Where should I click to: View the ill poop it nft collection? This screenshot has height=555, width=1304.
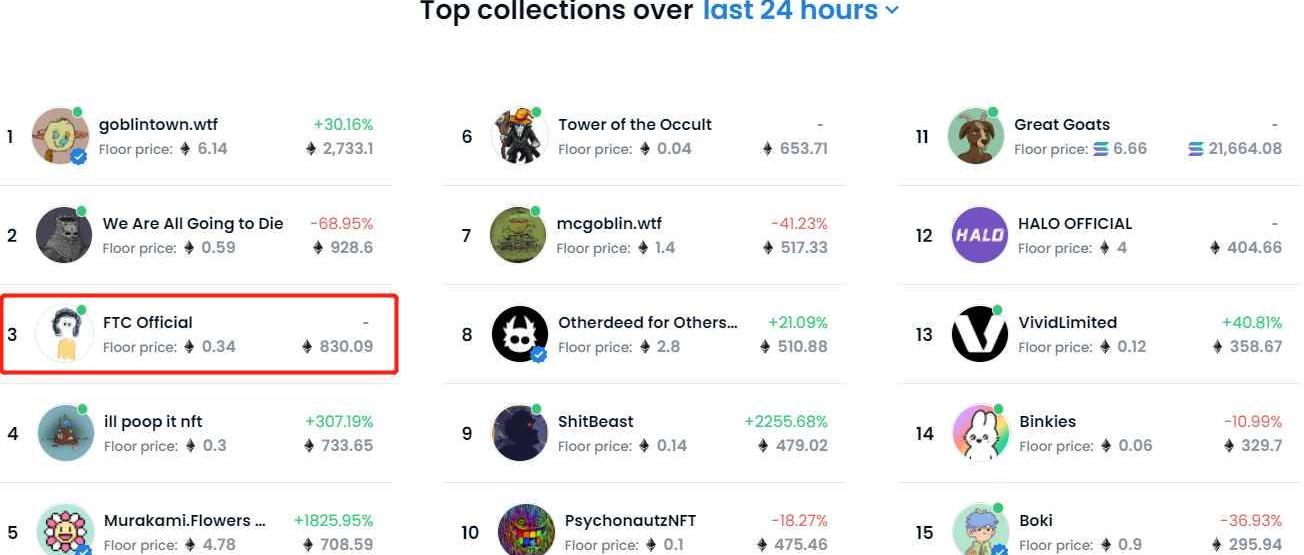153,422
